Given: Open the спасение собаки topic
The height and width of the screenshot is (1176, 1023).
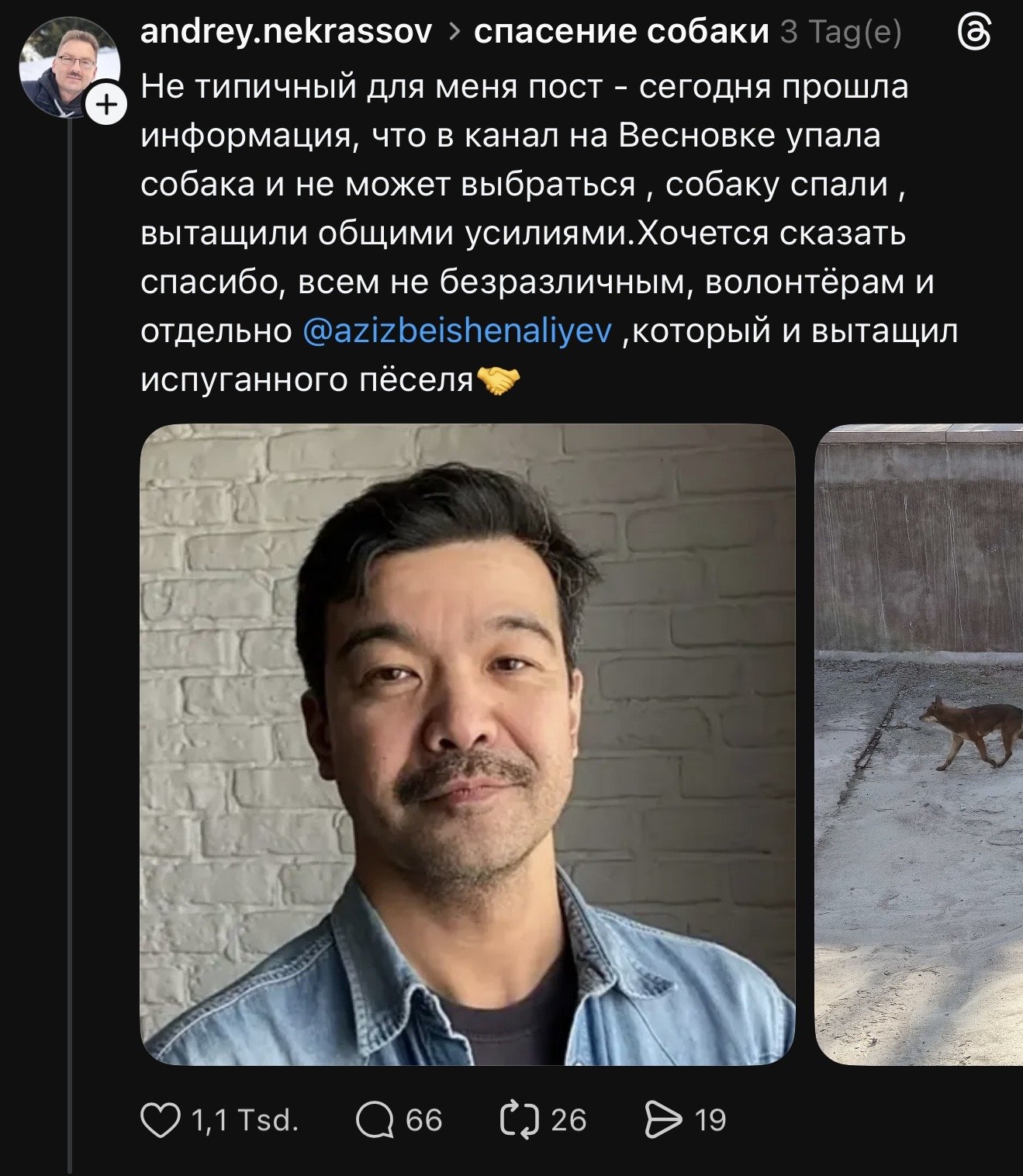Looking at the screenshot, I should [x=621, y=32].
